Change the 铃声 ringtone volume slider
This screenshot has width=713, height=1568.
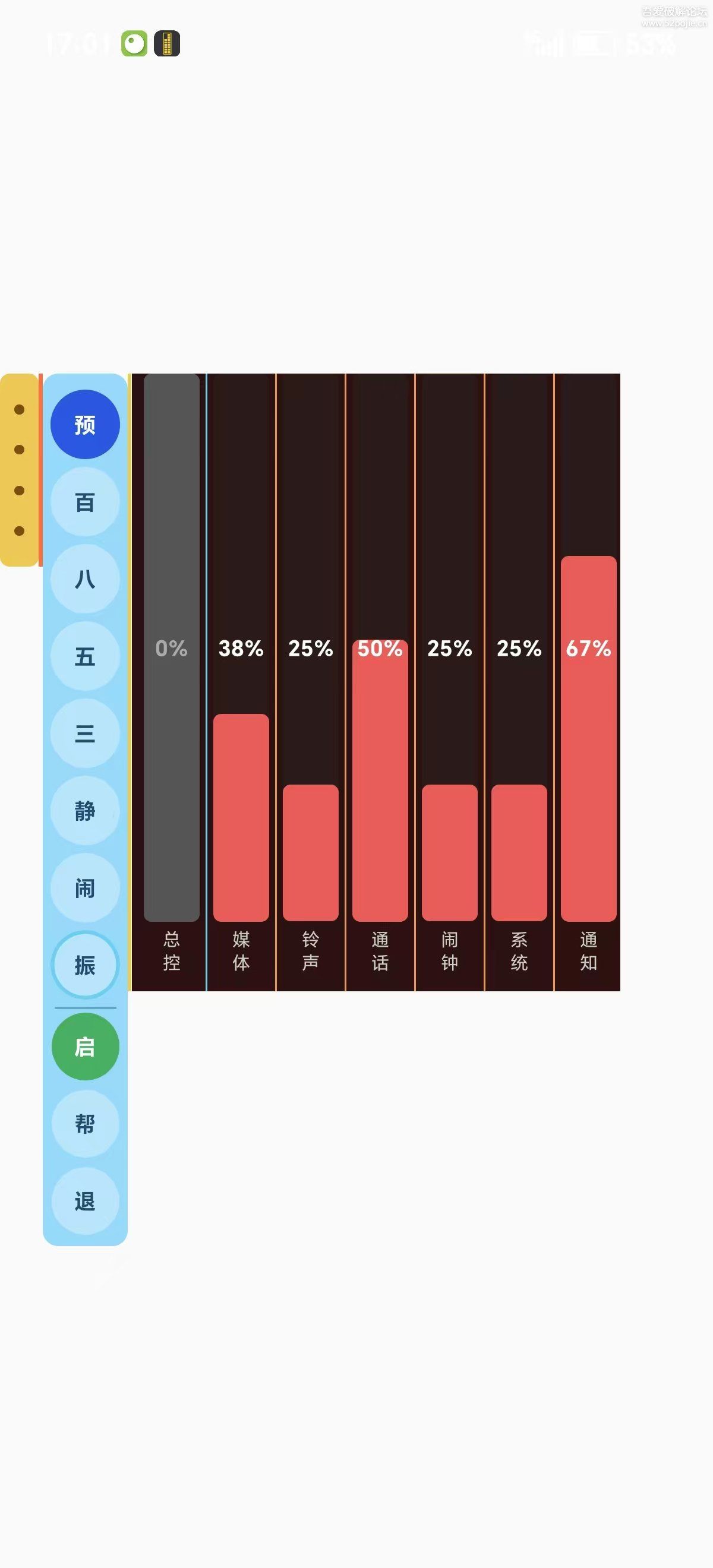tap(311, 647)
